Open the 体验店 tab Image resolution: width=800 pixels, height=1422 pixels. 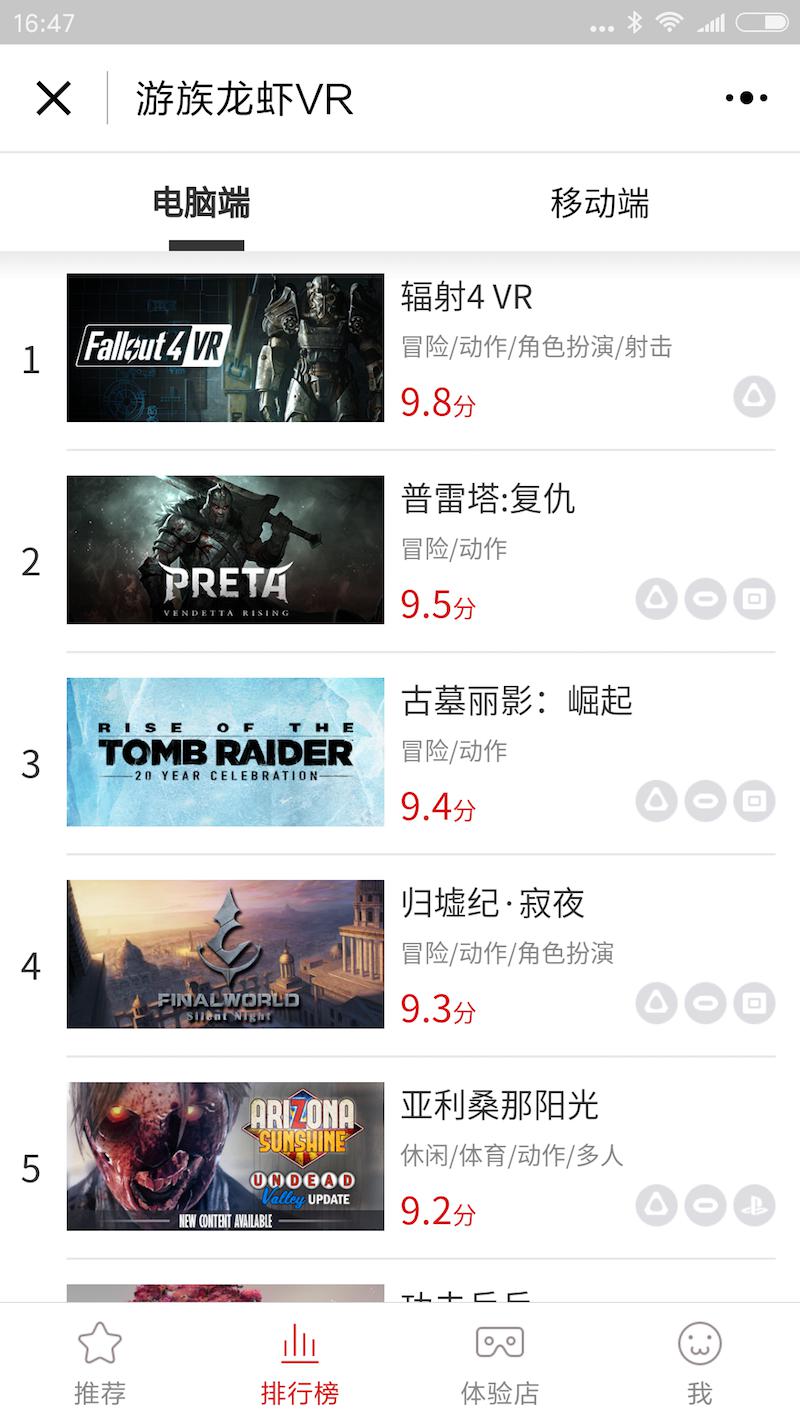coord(500,1363)
